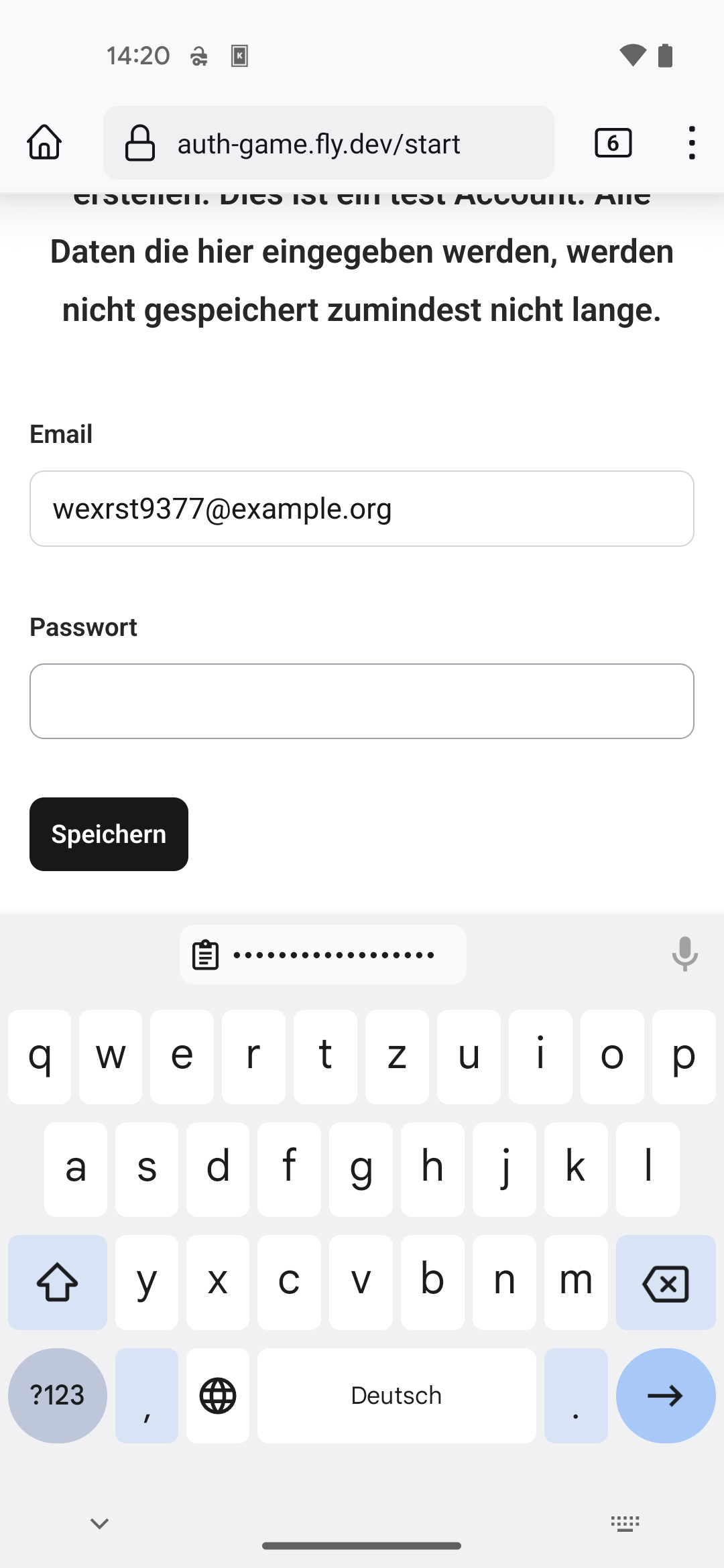Tap the shift key

pos(58,1282)
